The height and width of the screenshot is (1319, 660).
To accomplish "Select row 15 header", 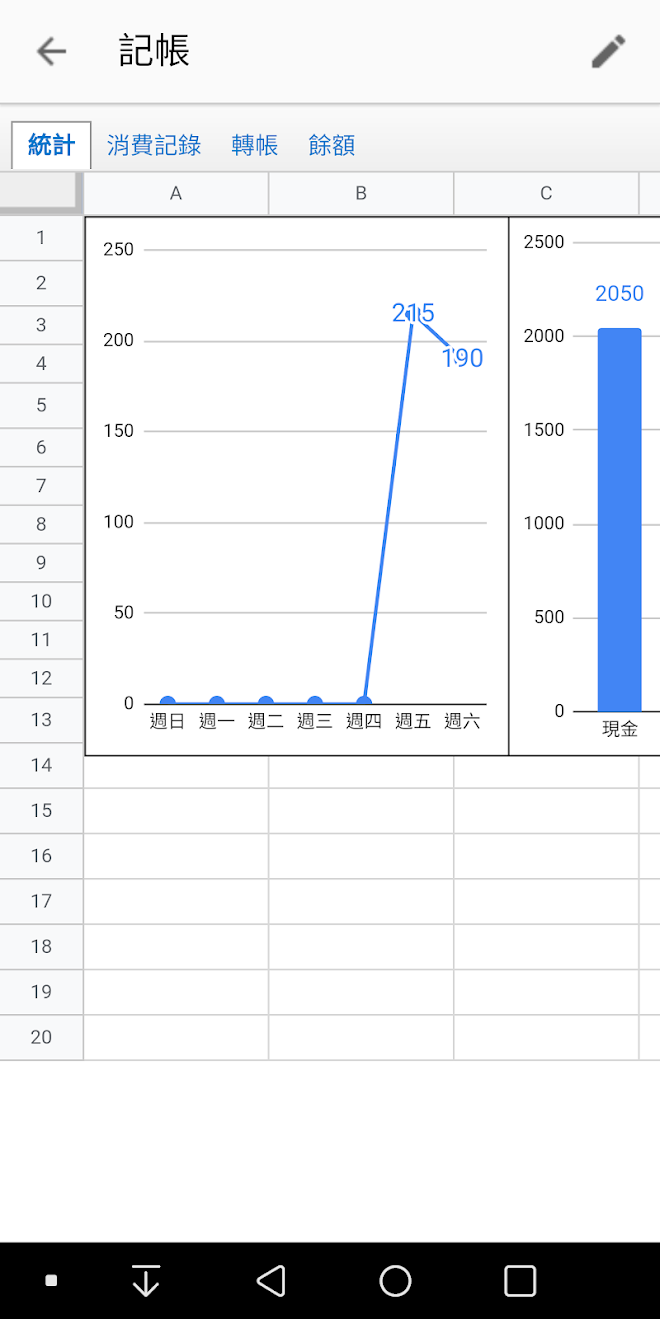I will pyautogui.click(x=41, y=810).
